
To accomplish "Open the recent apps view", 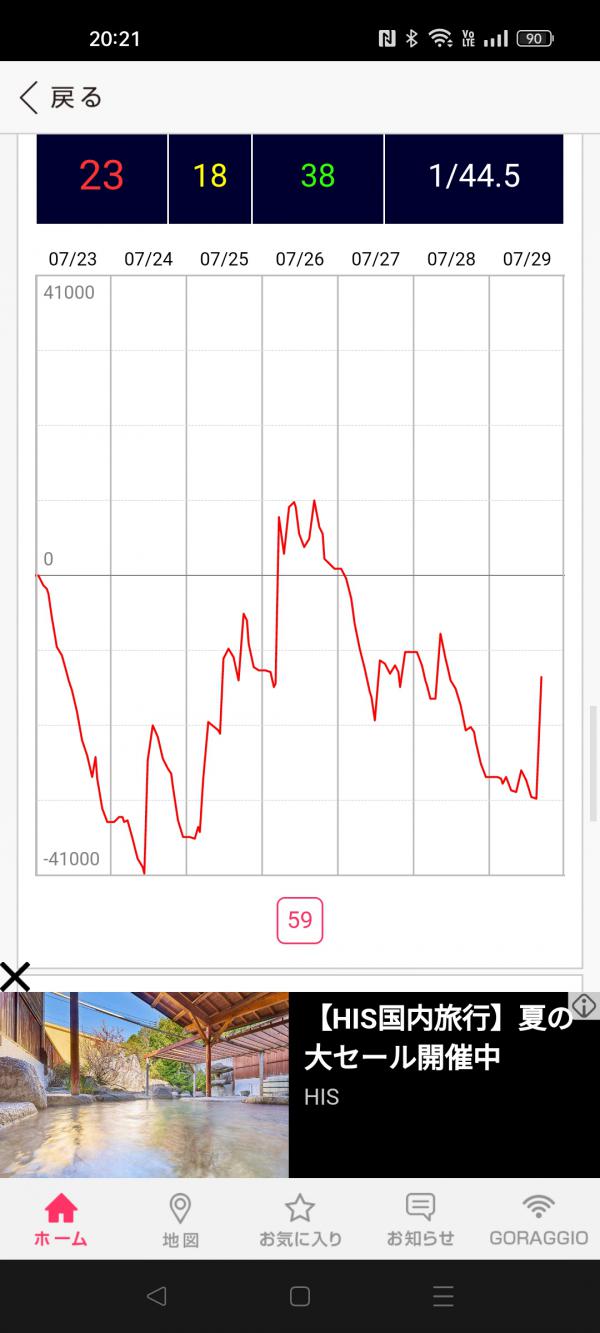I will point(443,1296).
